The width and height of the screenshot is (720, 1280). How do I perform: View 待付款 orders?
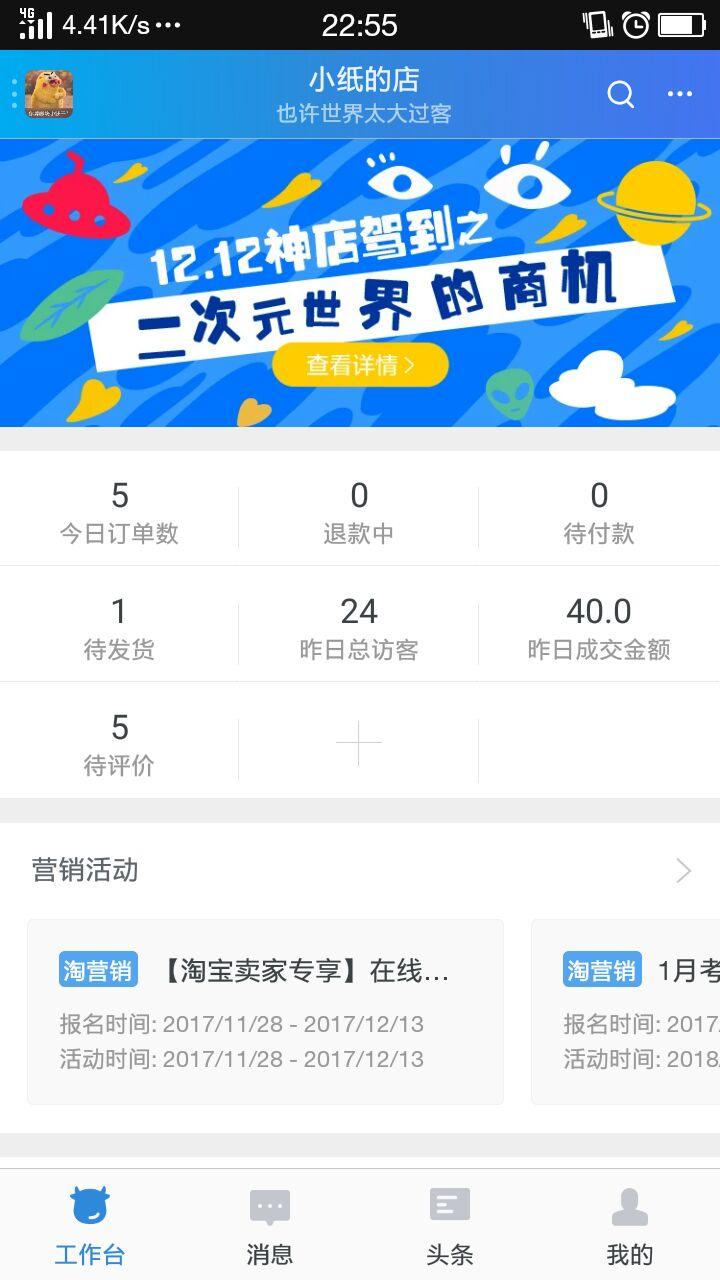599,510
